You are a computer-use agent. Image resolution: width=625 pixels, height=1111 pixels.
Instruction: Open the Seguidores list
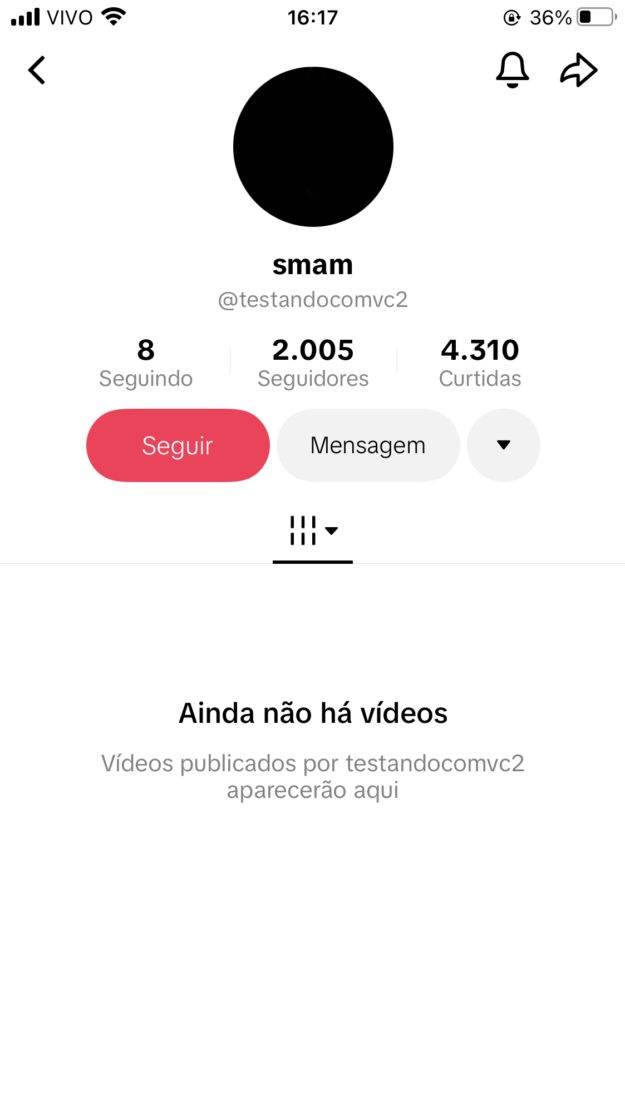[313, 363]
